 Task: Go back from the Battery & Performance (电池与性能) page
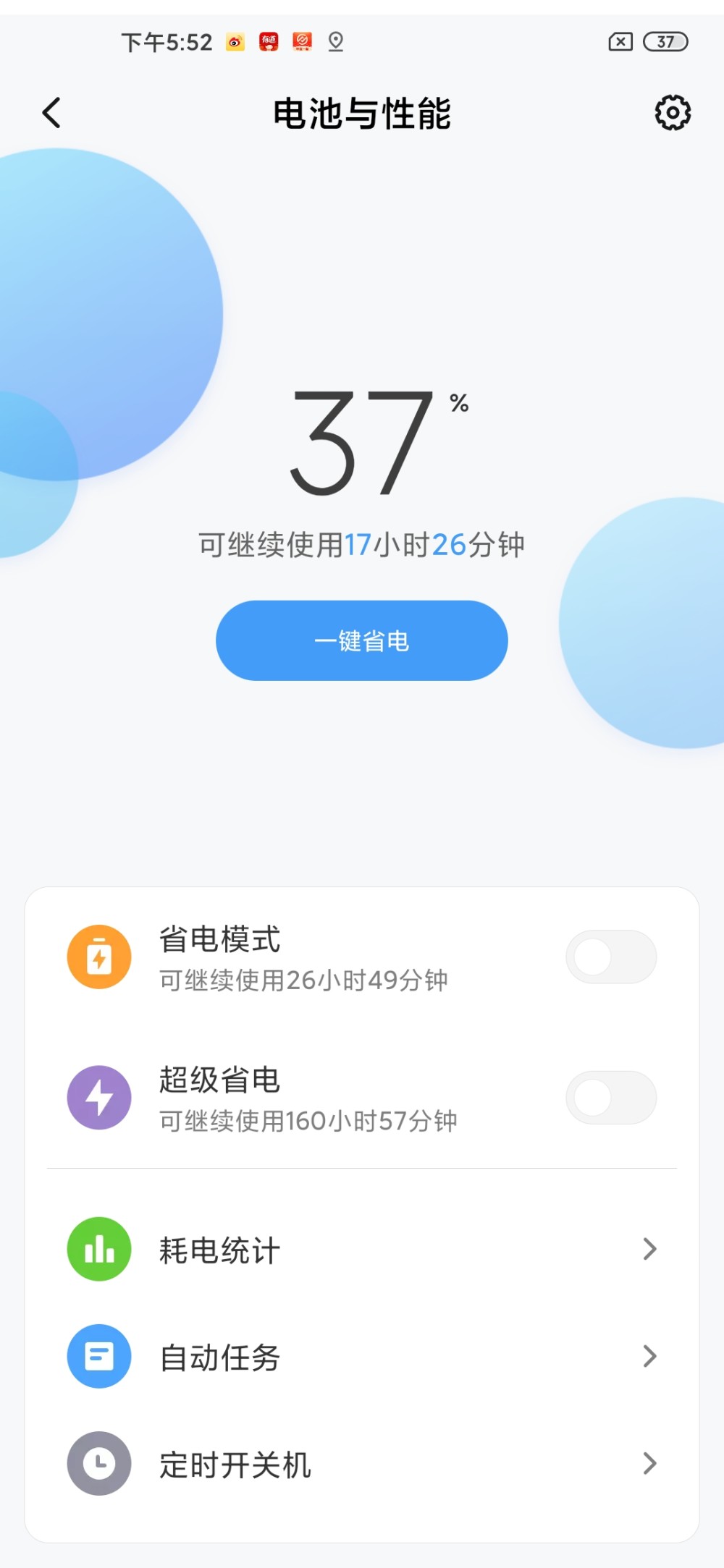tap(51, 113)
